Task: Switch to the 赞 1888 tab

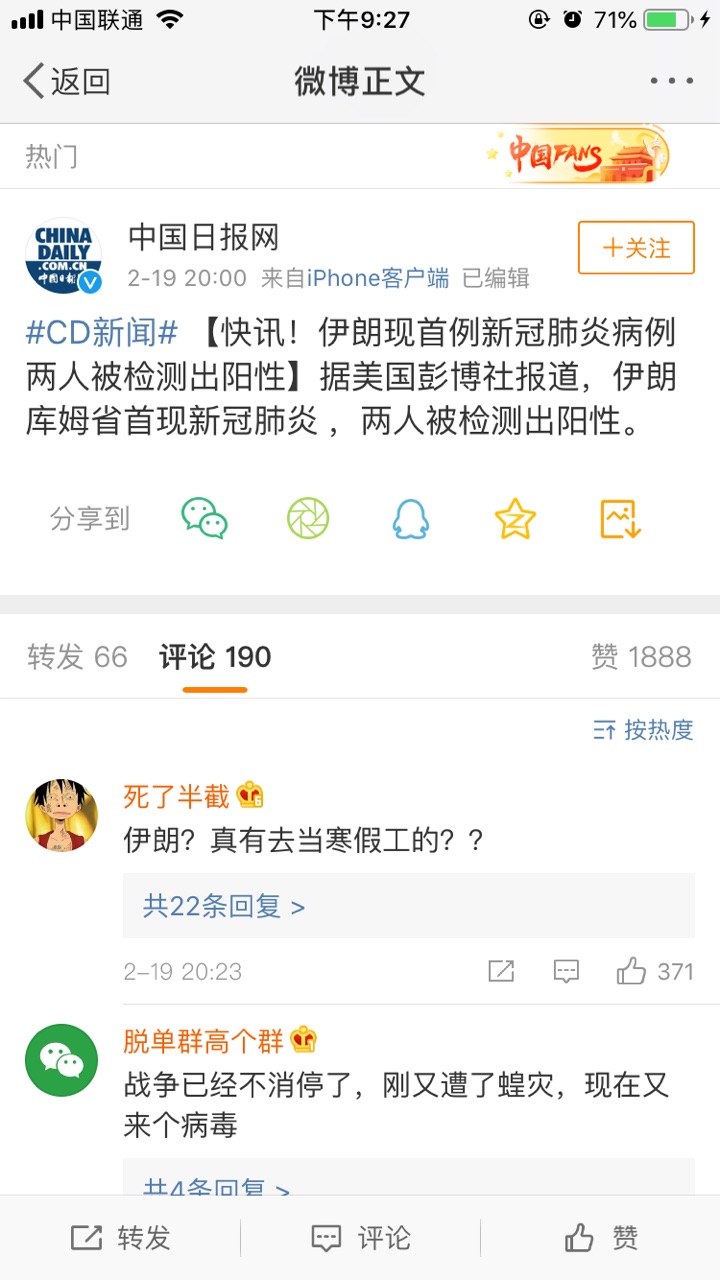Action: [641, 657]
